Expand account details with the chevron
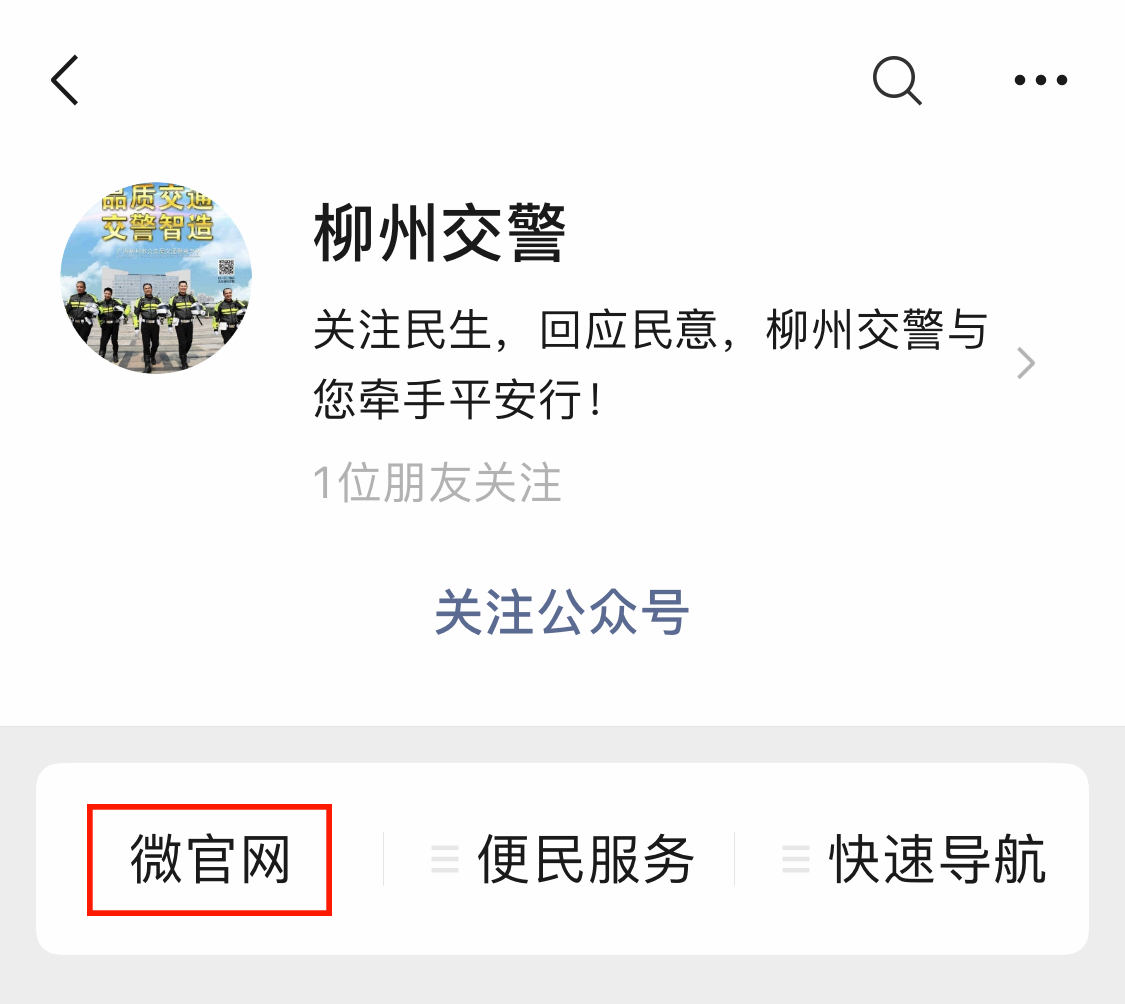The image size is (1125, 1004). pos(1025,364)
